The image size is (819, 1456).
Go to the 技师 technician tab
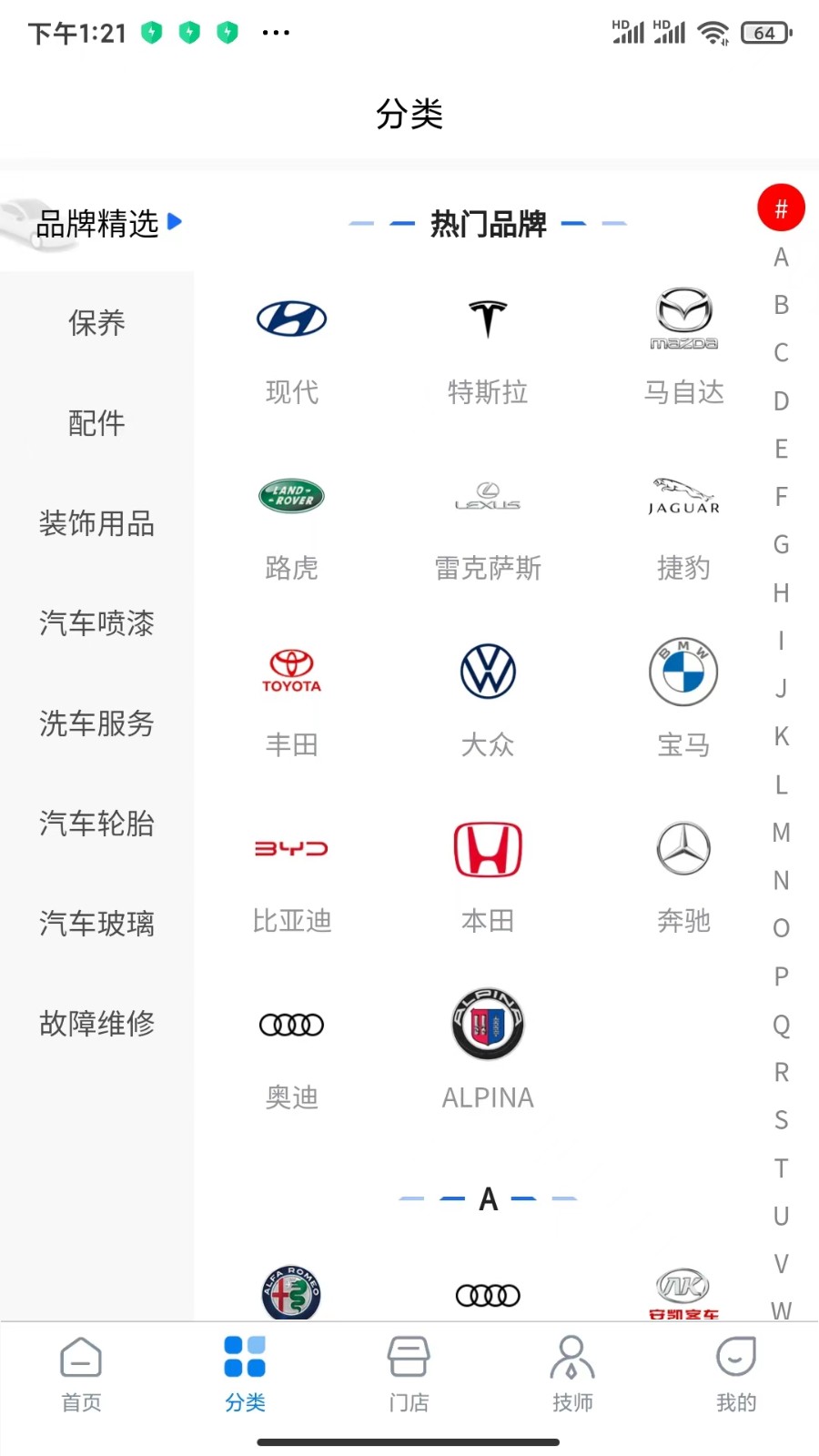tap(572, 1373)
